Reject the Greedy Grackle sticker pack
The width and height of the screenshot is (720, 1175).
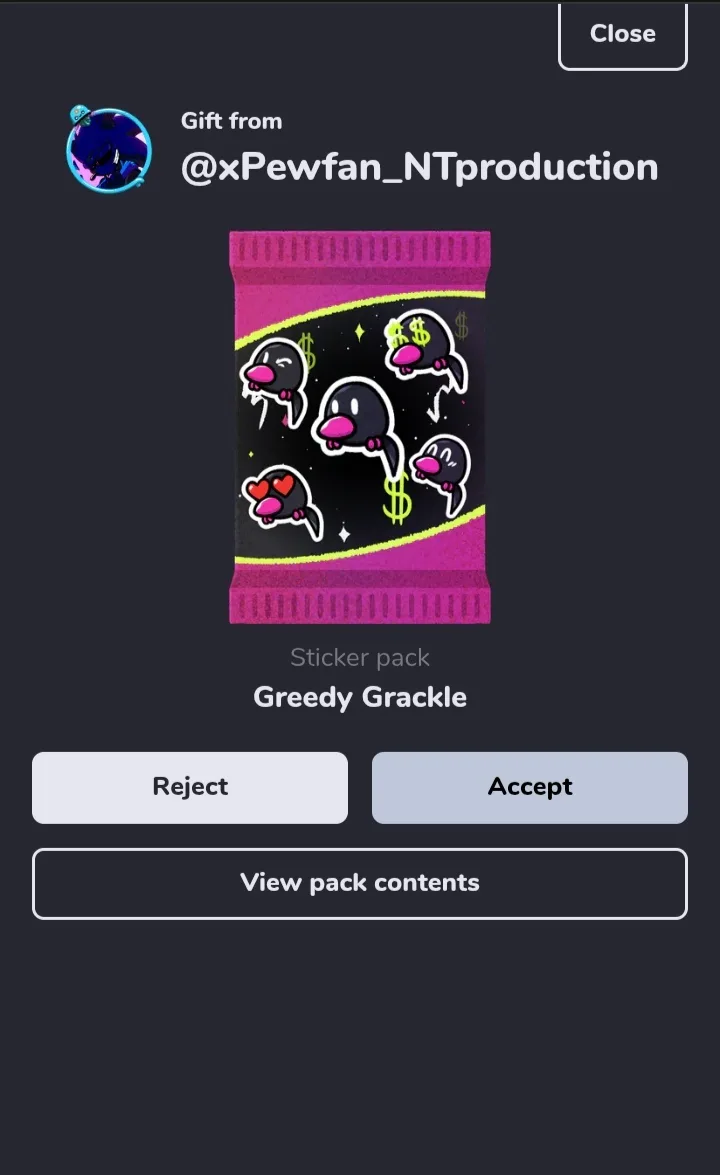coord(190,788)
